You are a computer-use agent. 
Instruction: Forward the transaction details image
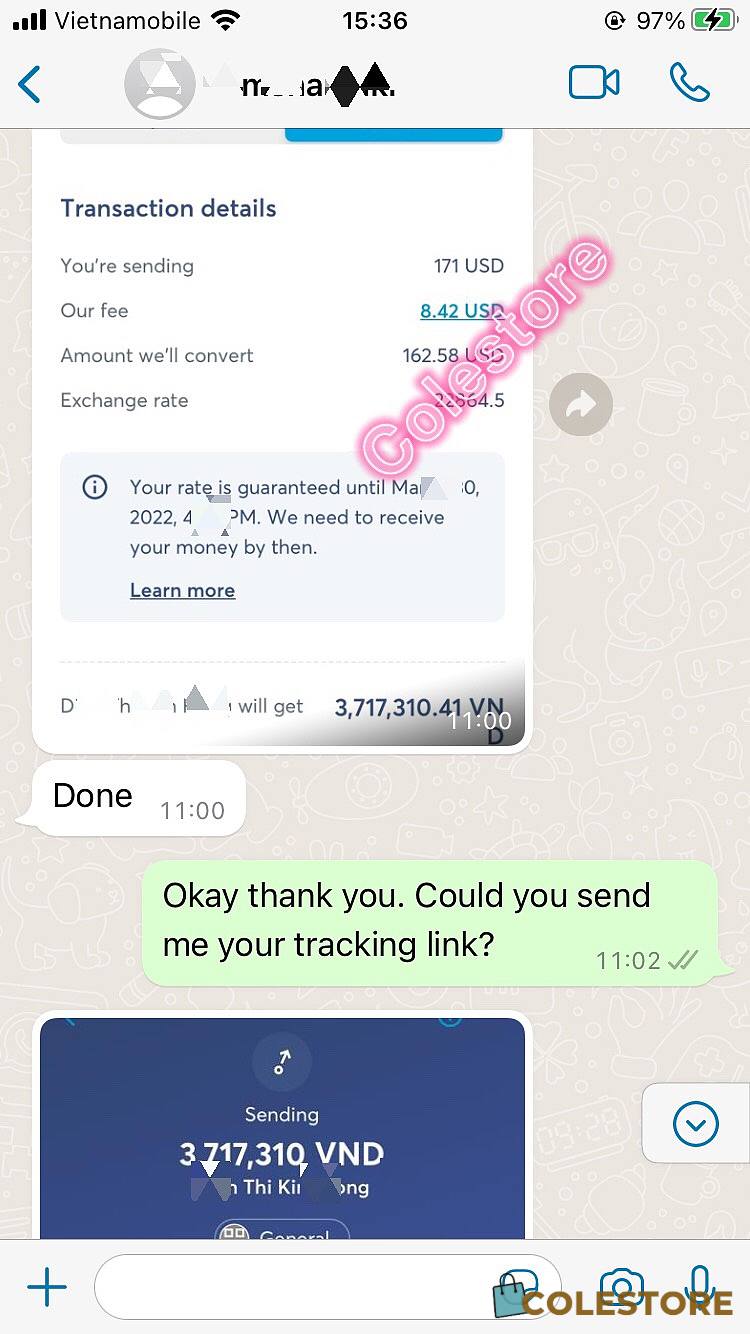[581, 404]
